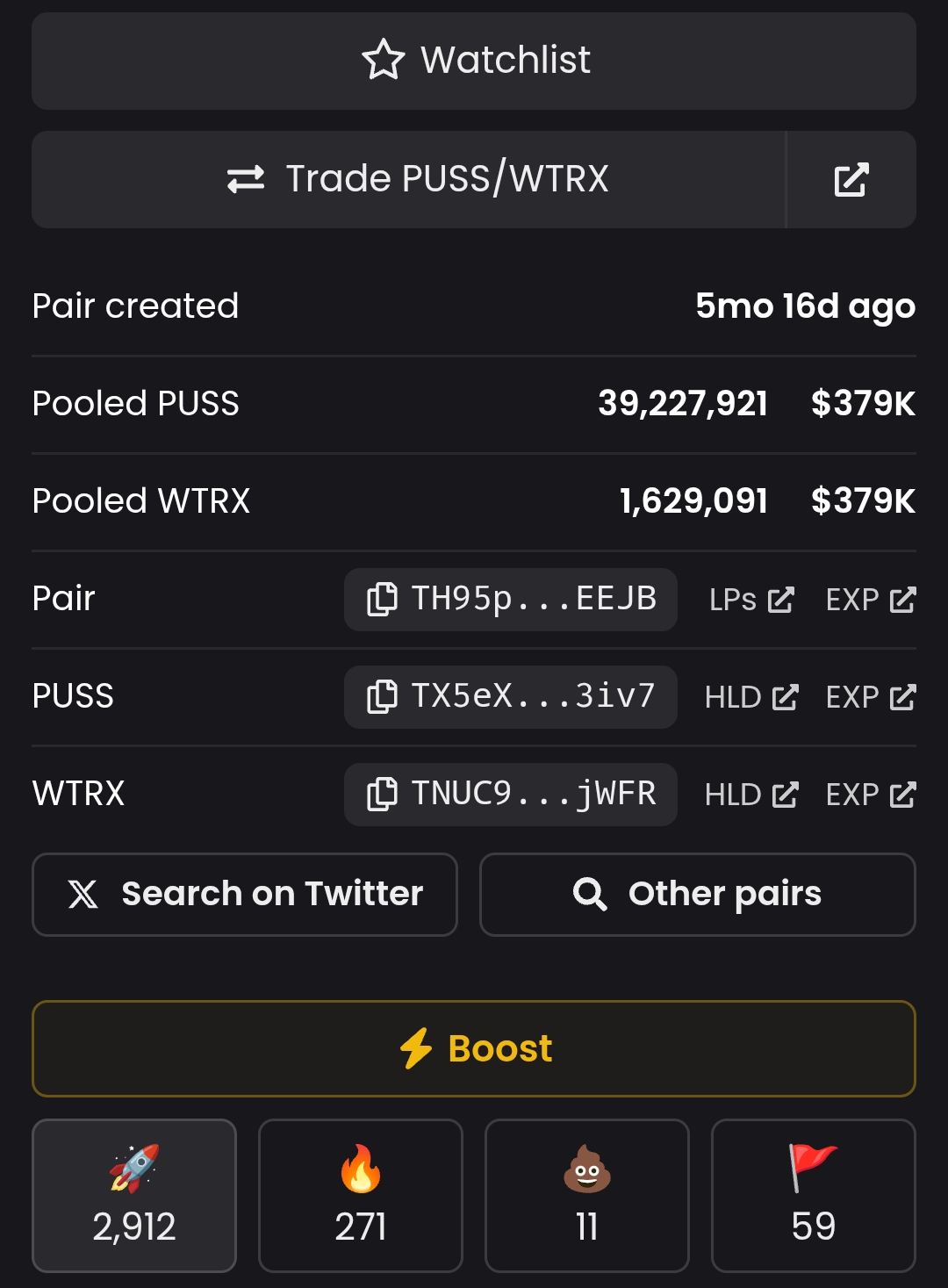React with the fire emoji
Screen dimensions: 948x1288
(x=361, y=1195)
